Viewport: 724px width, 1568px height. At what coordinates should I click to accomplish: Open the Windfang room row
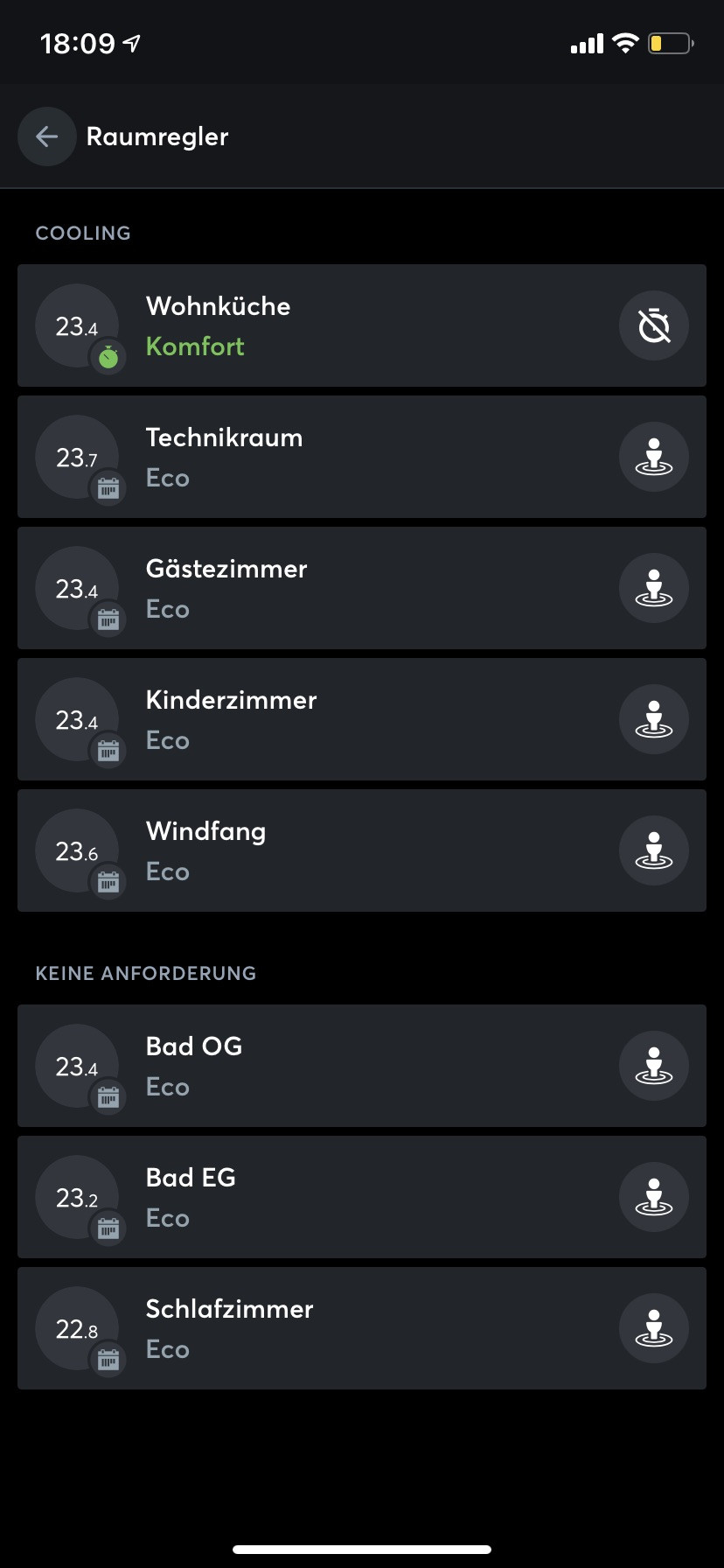pyautogui.click(x=350, y=850)
